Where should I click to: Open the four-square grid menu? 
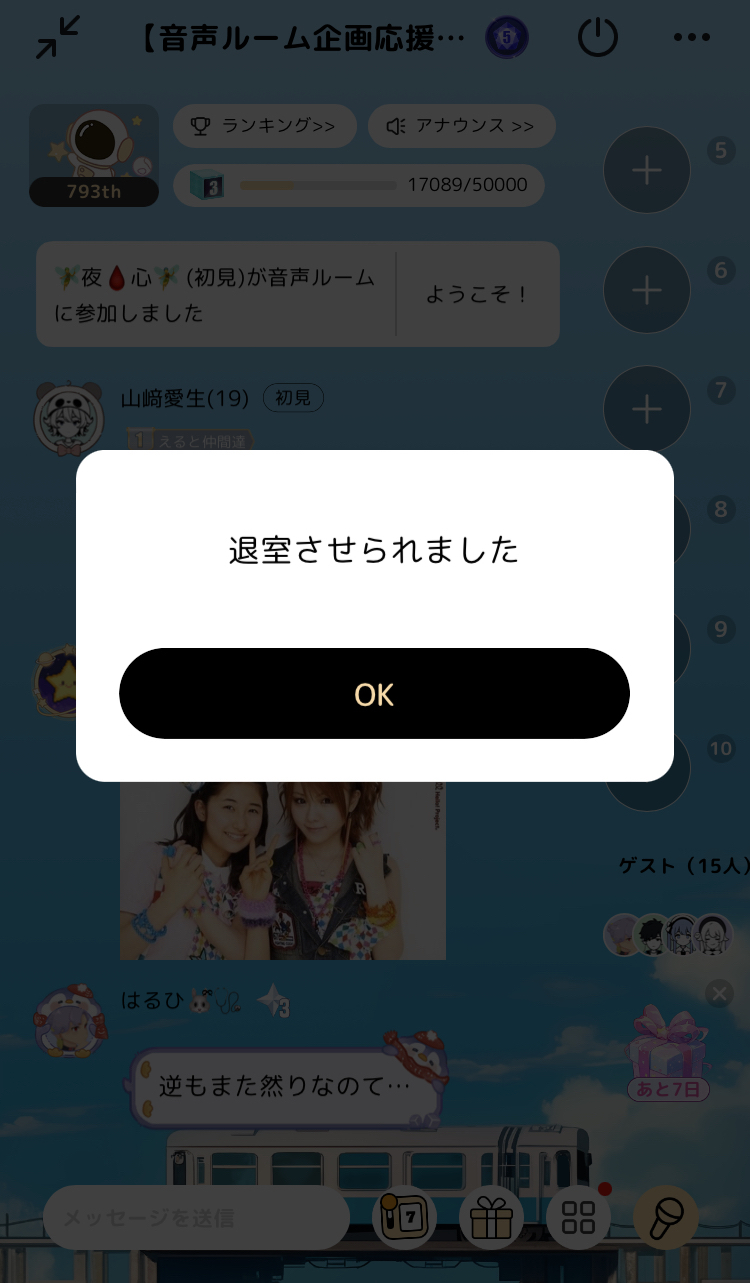pyautogui.click(x=579, y=1218)
